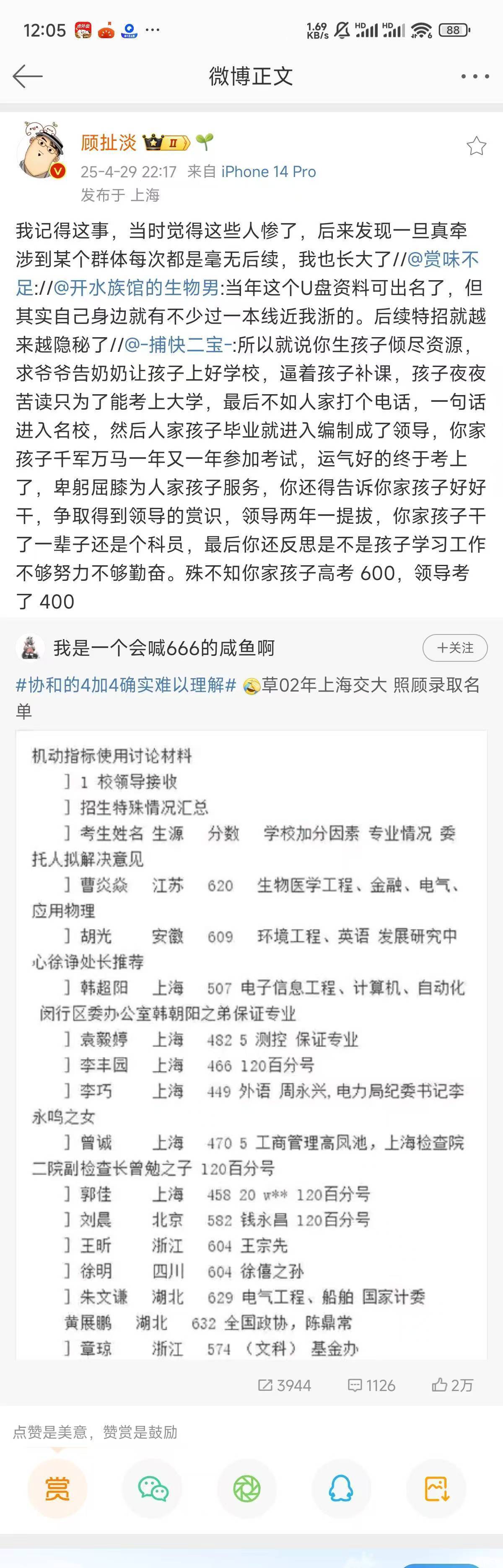503x1568 pixels.
Task: Follow 我是一个会喊666的咸鱼啊 with +关注
Action: [455, 648]
